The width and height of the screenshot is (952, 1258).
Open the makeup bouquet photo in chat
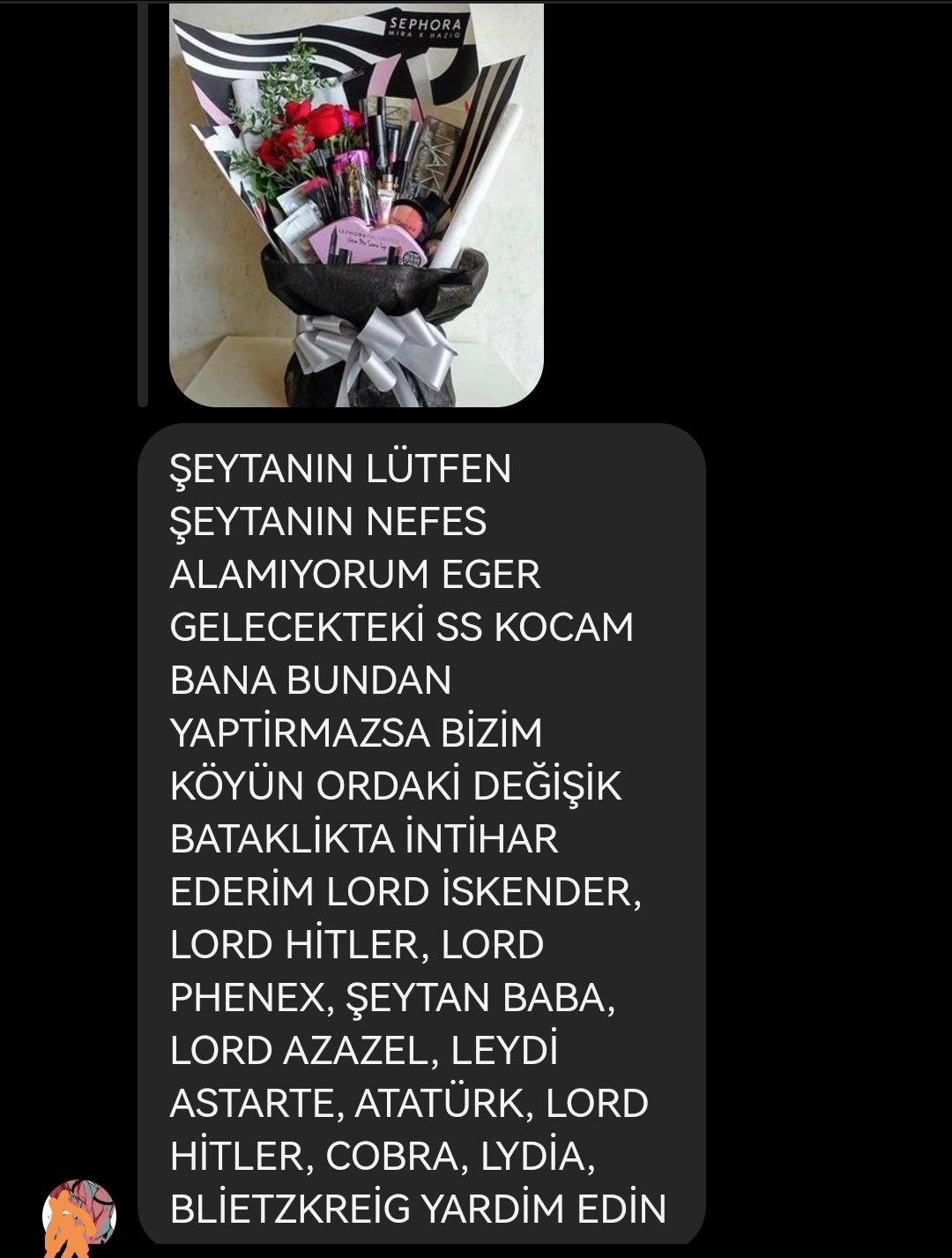356,205
